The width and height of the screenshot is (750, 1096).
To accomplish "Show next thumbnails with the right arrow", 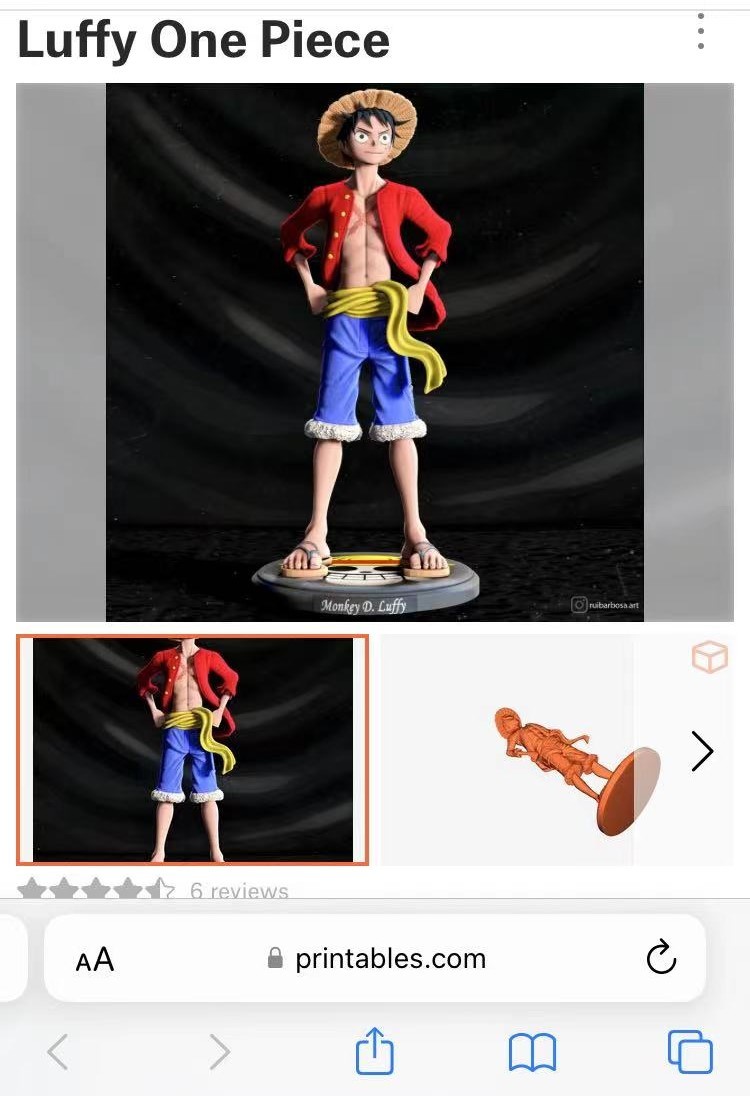I will [702, 751].
